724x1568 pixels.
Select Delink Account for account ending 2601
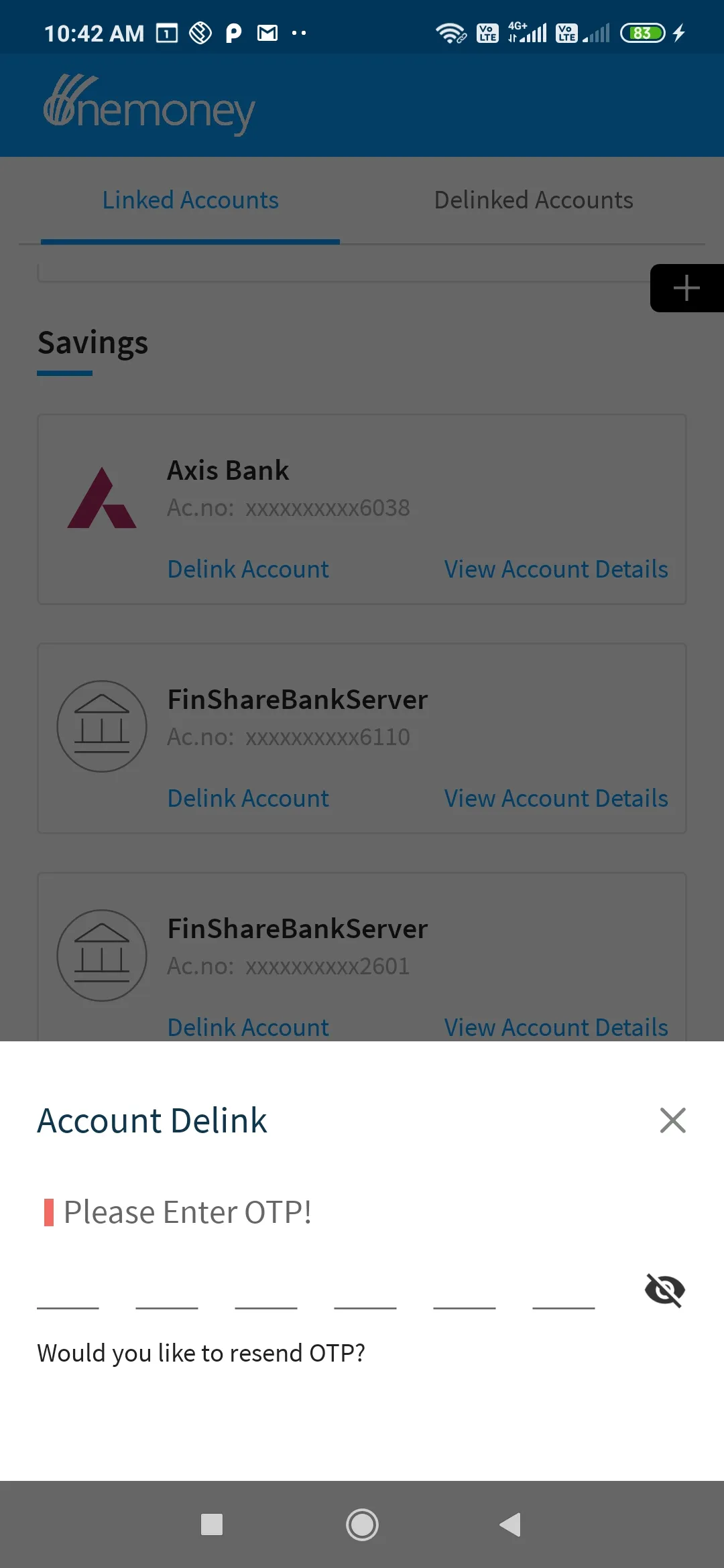[247, 1027]
